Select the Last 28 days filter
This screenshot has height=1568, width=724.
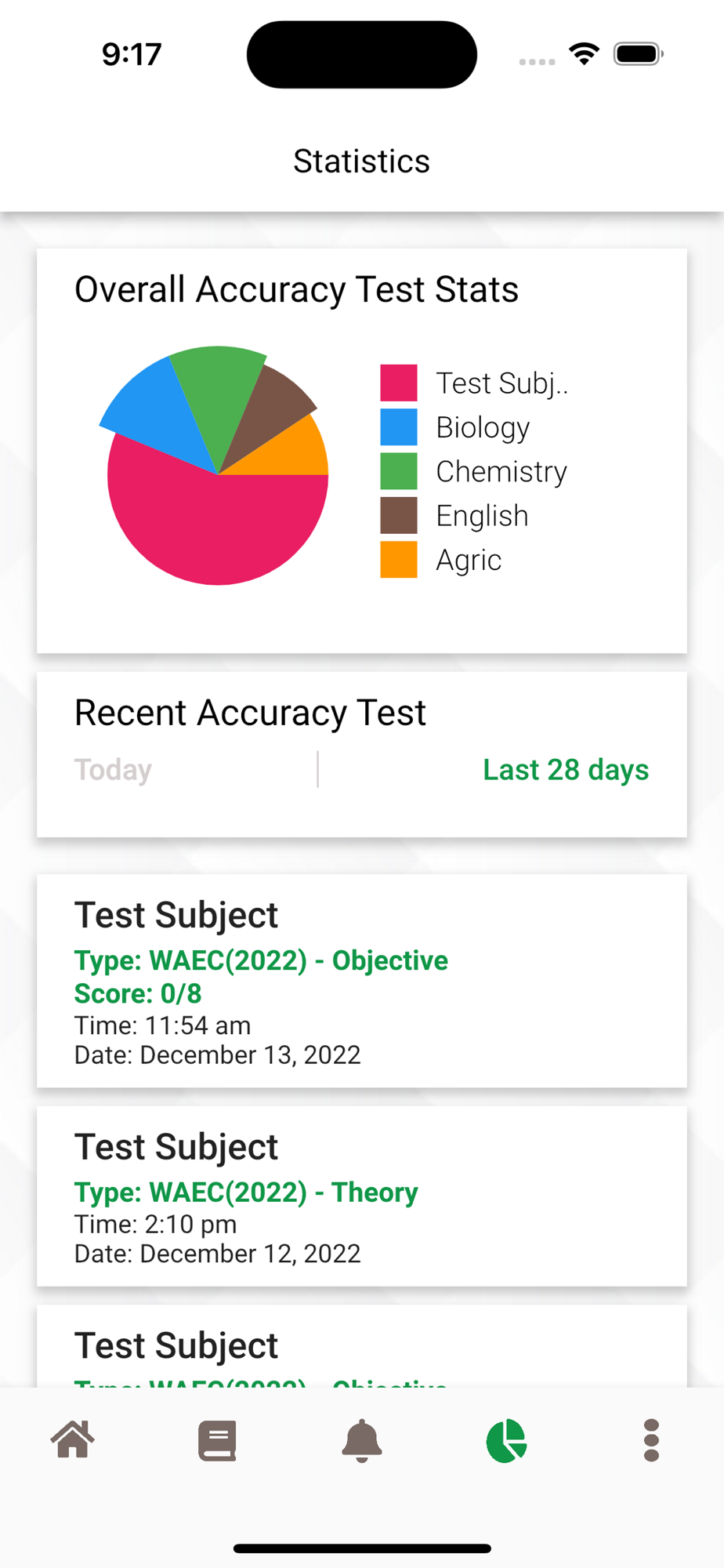click(x=566, y=770)
